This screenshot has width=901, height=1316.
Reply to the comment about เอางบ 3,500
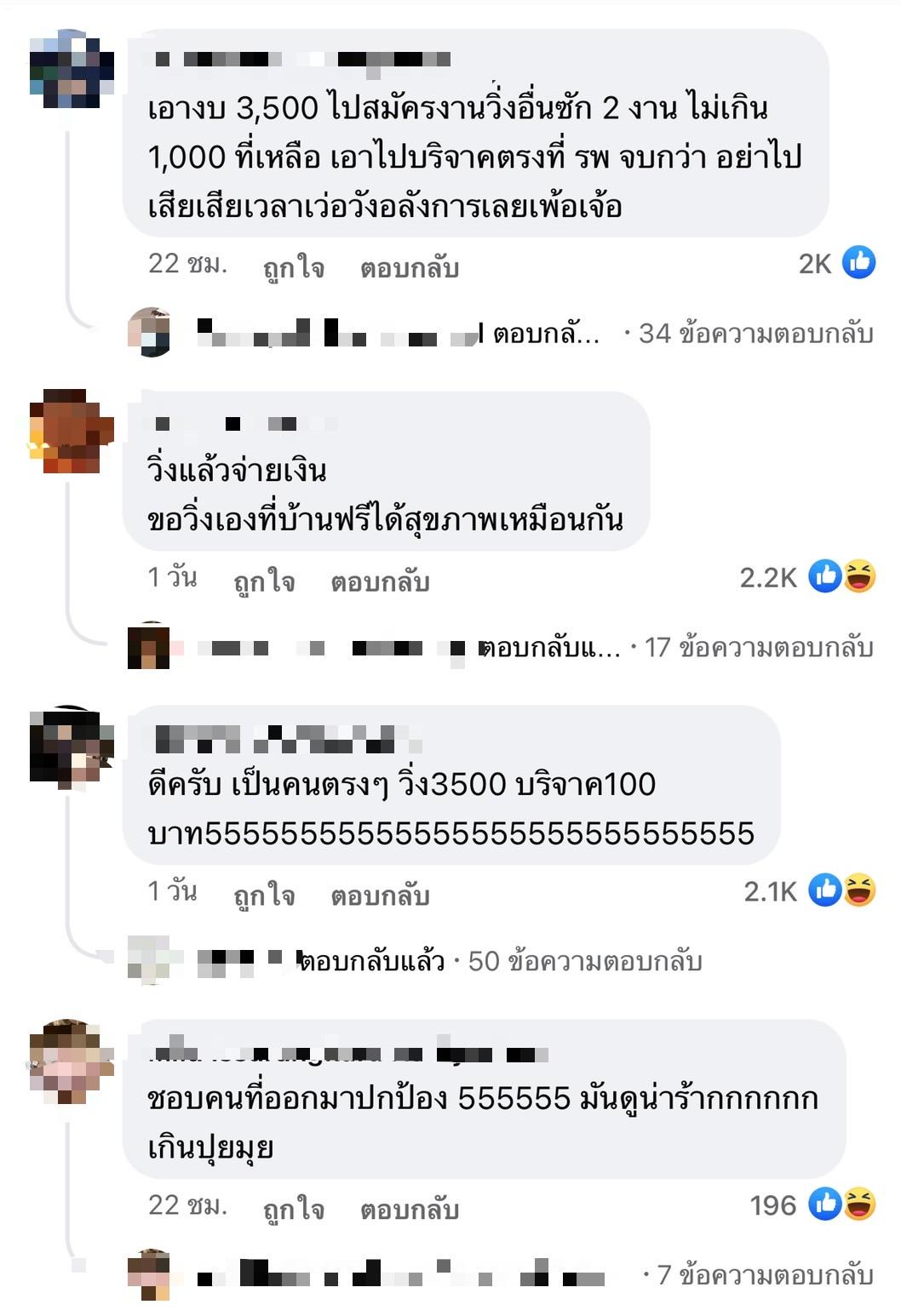[x=409, y=268]
